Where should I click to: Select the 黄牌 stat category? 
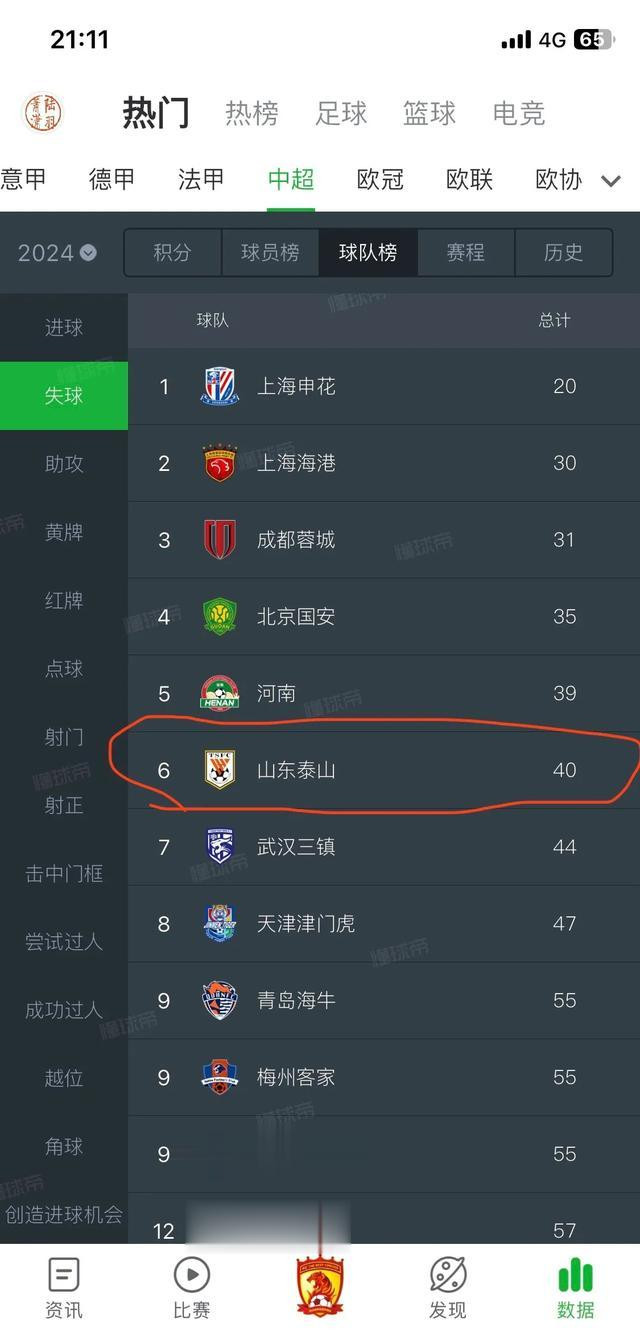coord(64,532)
